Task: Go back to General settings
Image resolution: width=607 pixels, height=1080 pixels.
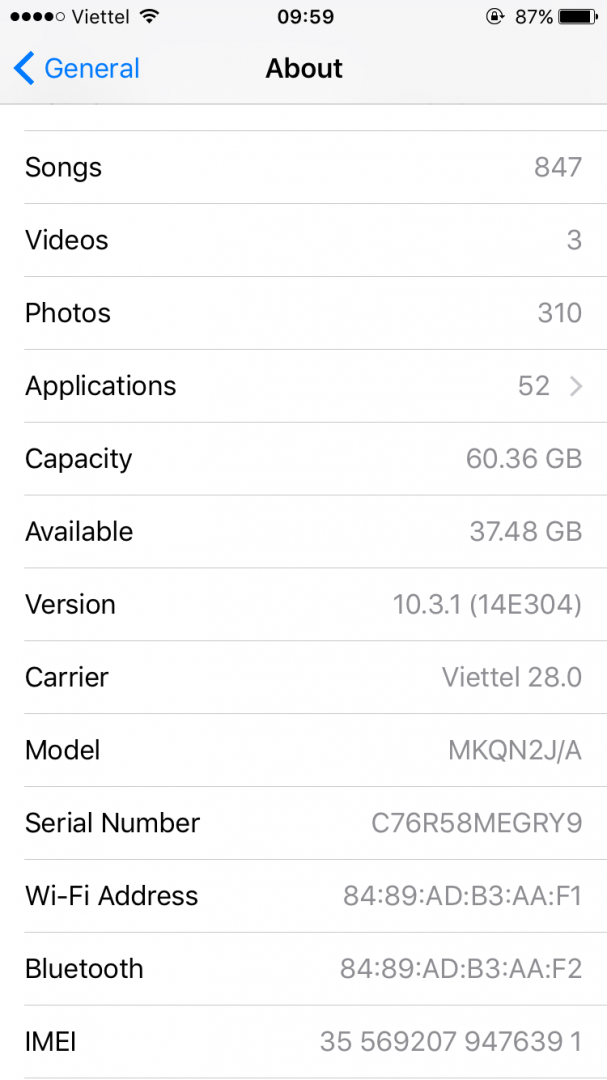Action: [x=77, y=69]
